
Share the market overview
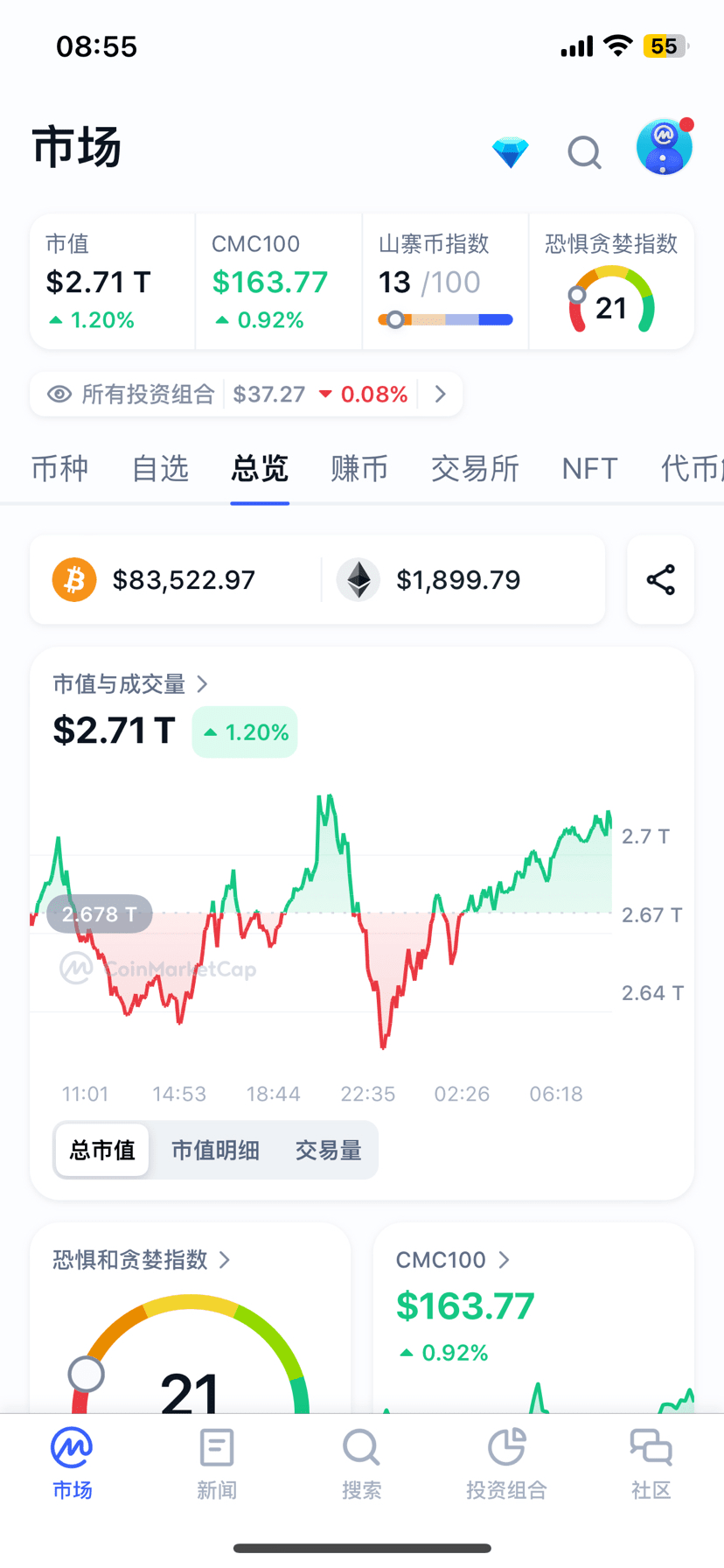click(661, 579)
